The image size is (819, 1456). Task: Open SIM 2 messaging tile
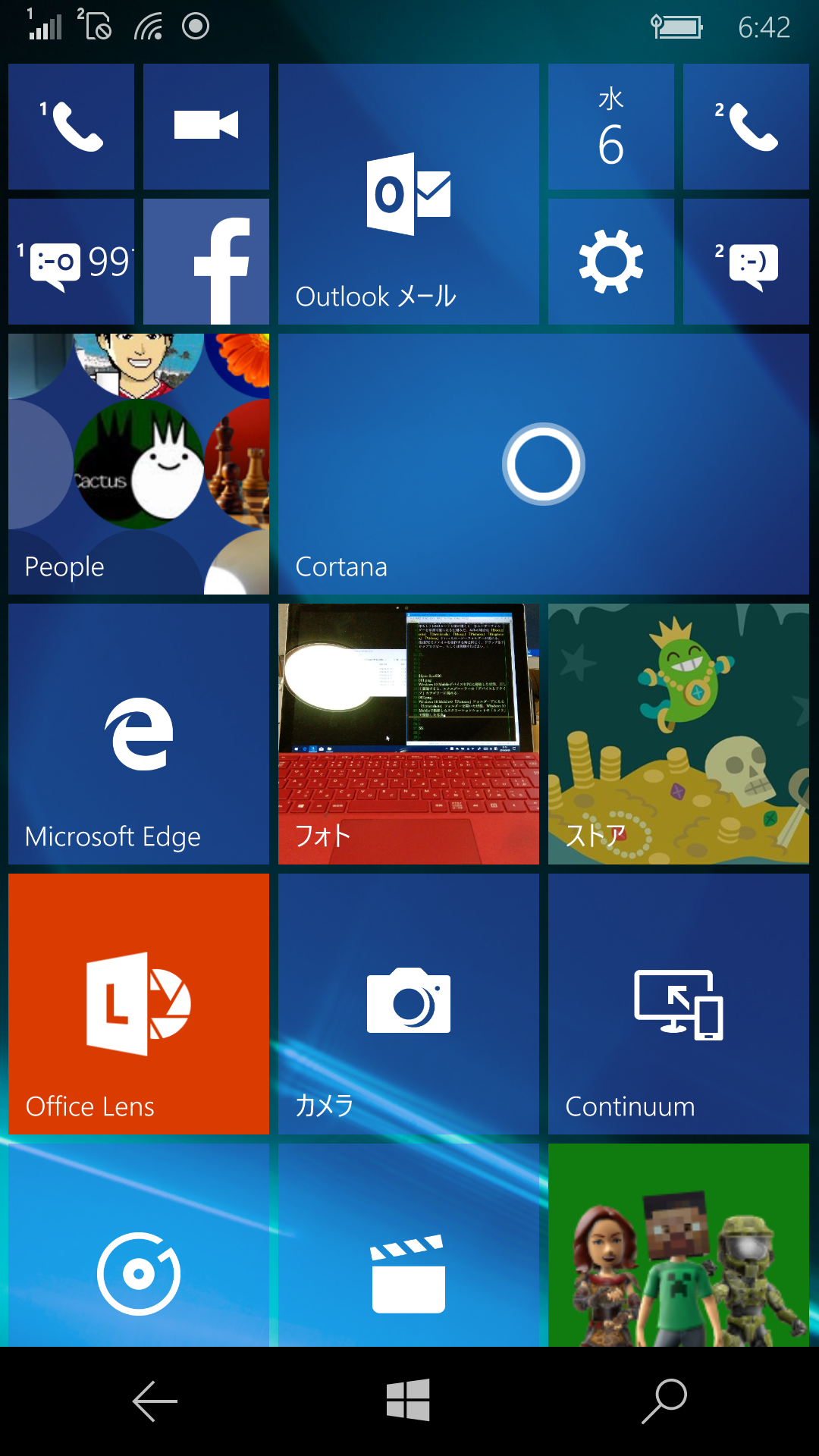(745, 262)
